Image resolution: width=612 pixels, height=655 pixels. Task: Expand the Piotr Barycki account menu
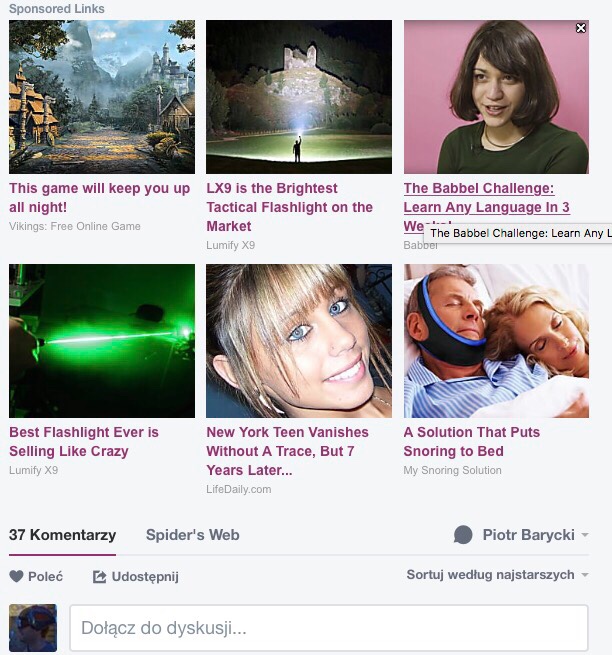pos(521,535)
